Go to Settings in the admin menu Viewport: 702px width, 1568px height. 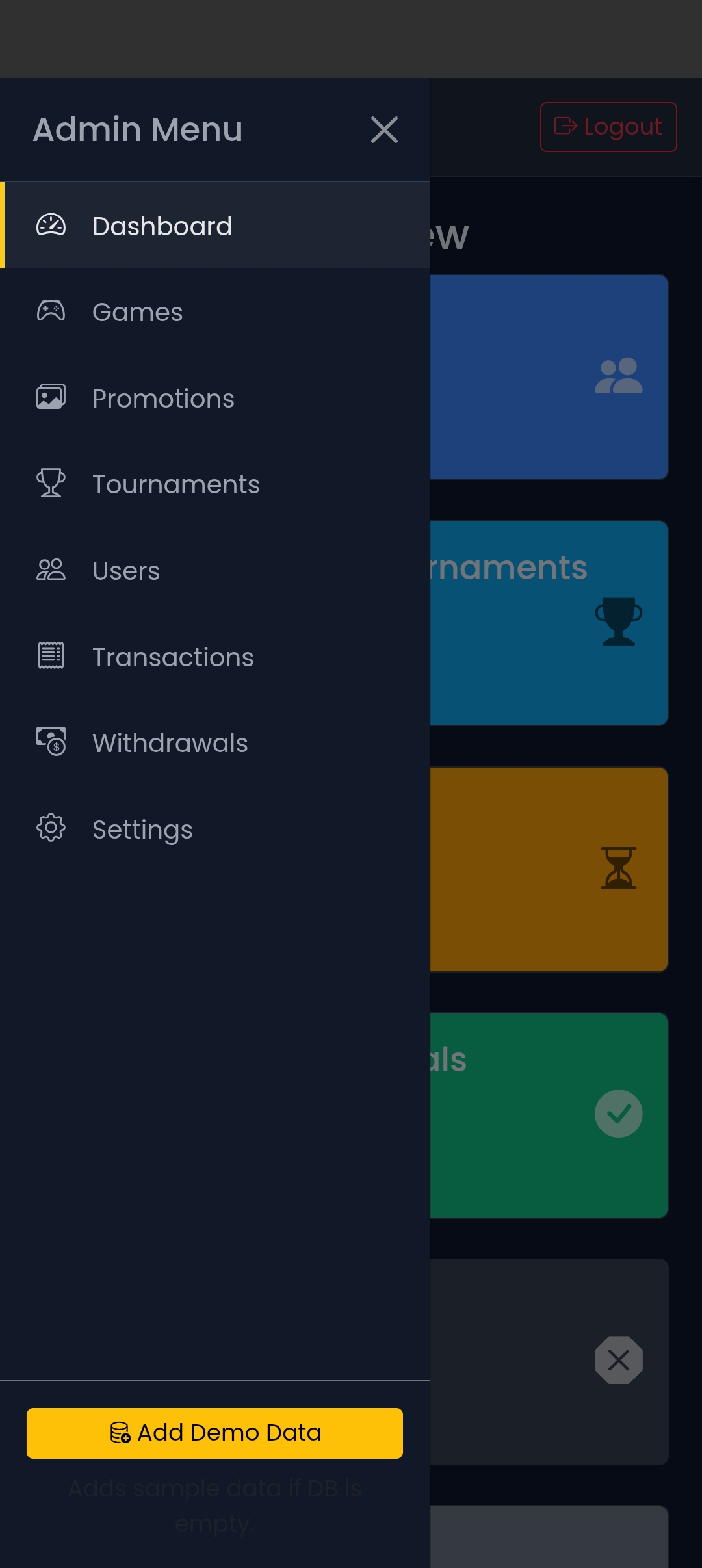click(142, 830)
